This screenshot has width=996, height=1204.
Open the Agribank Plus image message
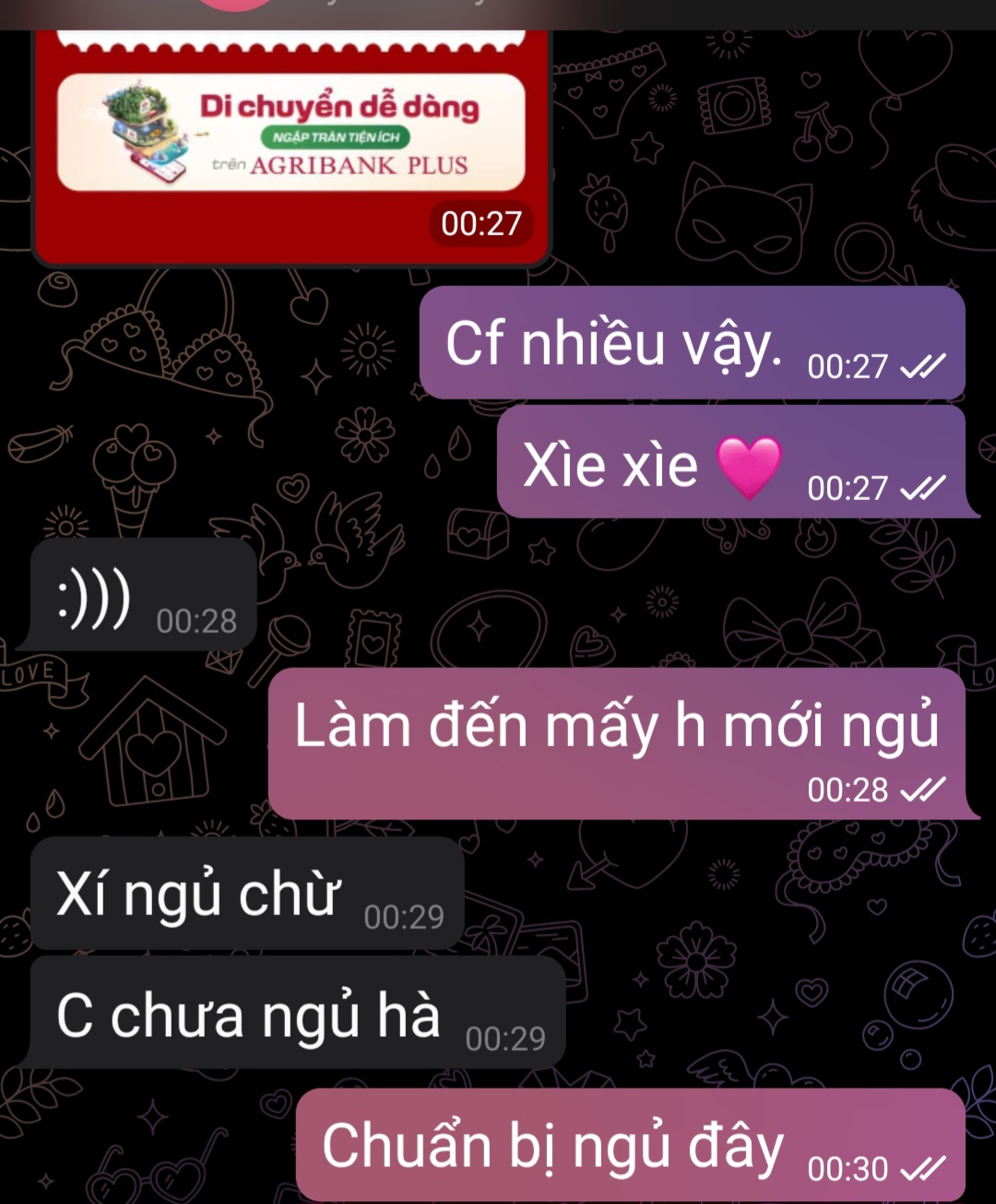click(291, 134)
